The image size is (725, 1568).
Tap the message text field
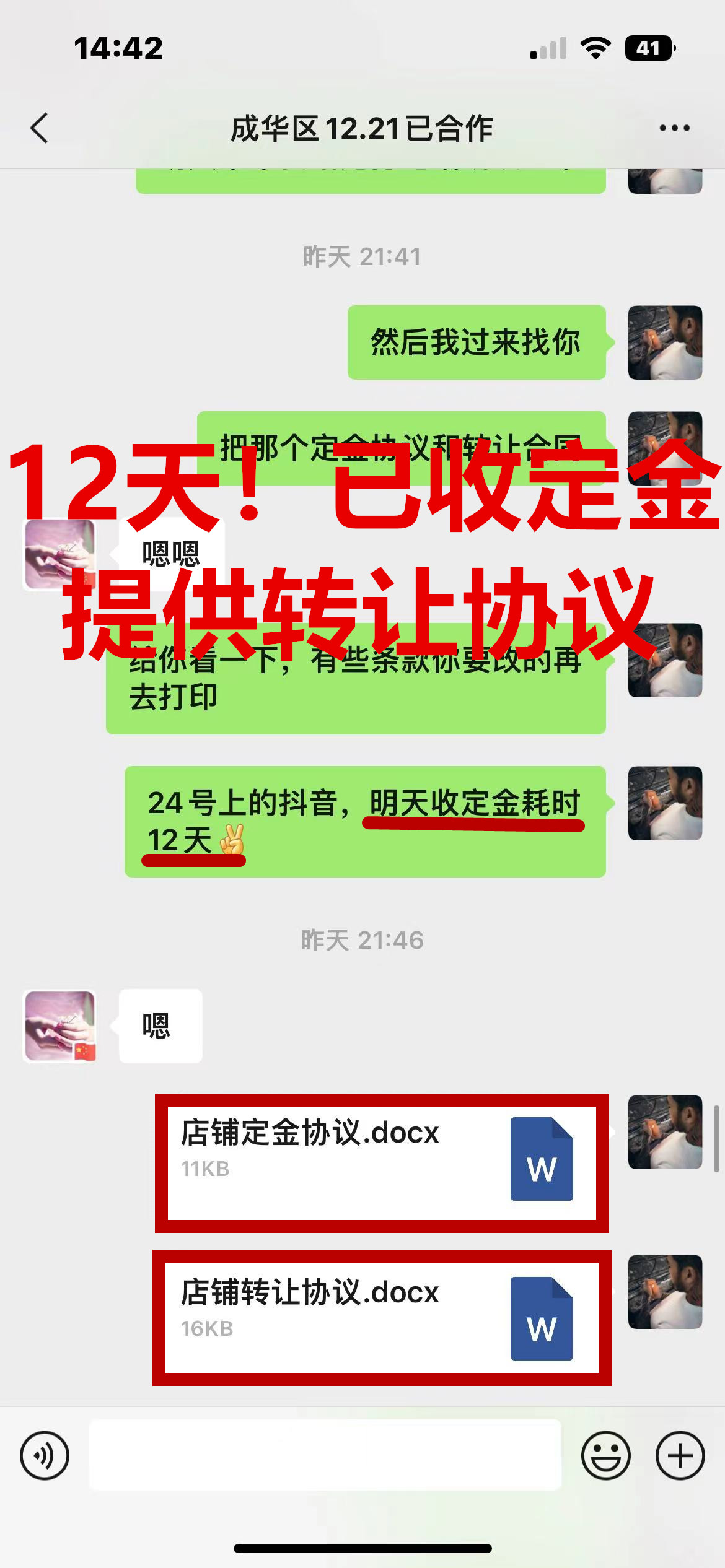tap(325, 1455)
